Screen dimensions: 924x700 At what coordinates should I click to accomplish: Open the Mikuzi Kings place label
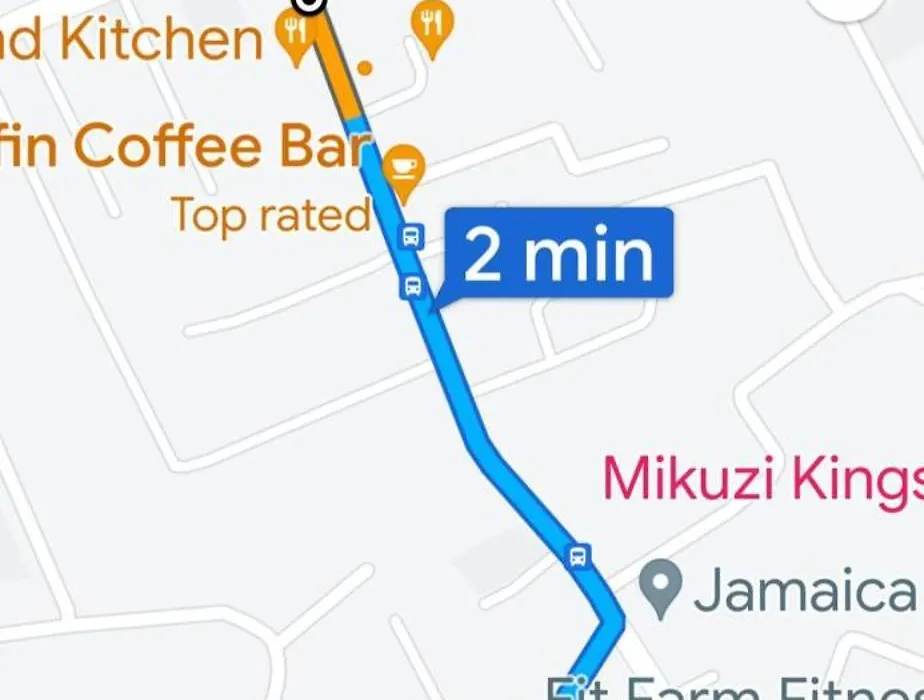(762, 478)
